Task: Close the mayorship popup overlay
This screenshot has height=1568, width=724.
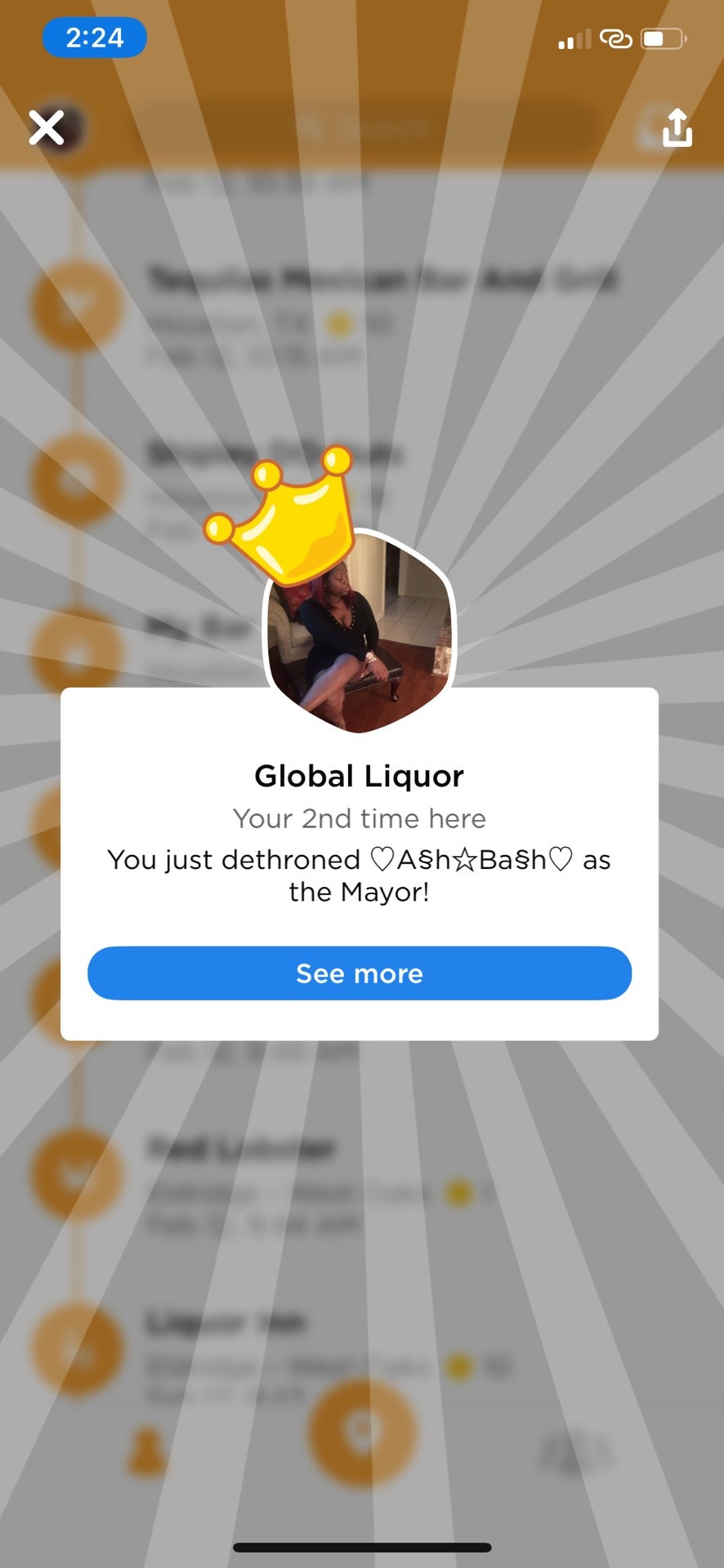Action: click(47, 128)
